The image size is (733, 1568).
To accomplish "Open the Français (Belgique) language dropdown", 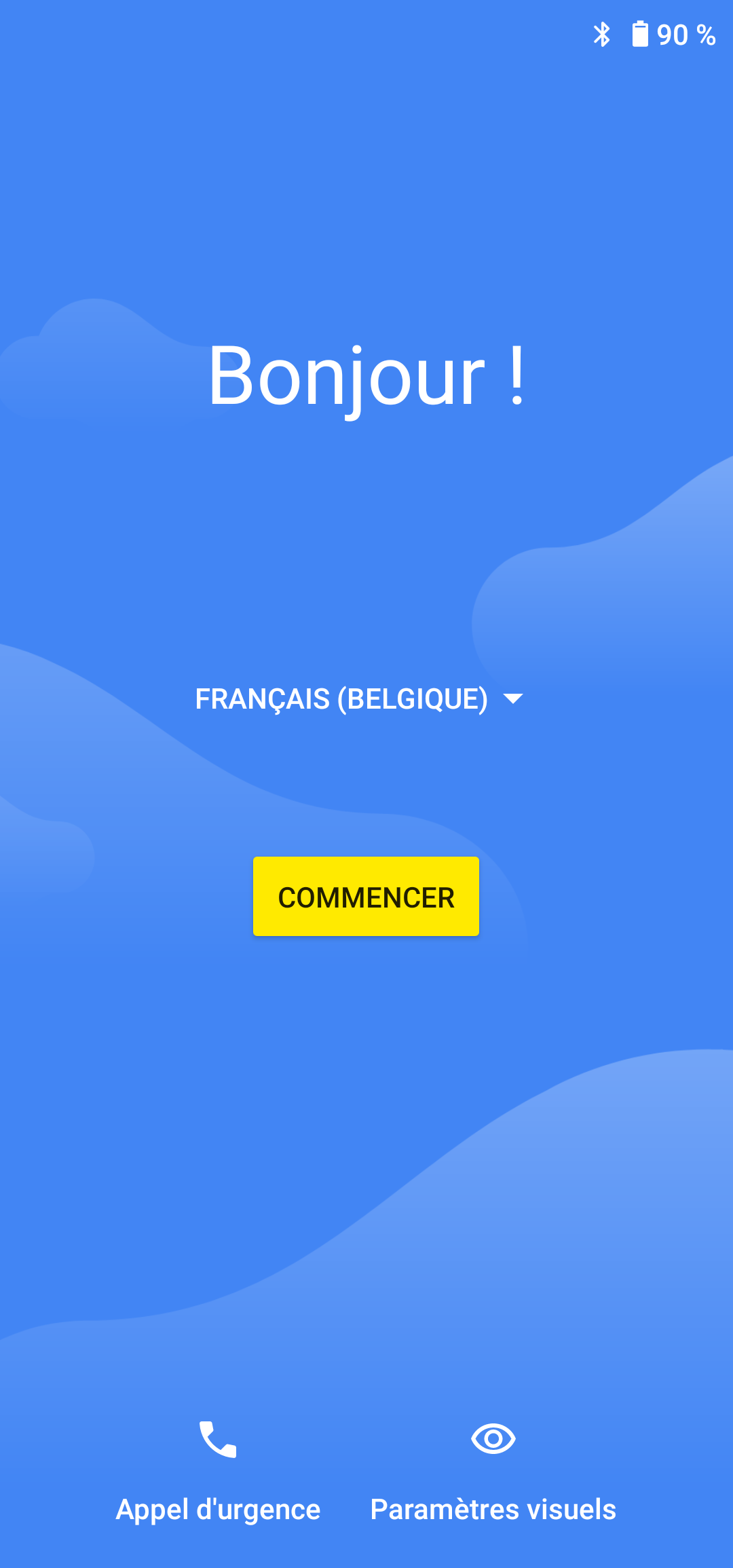I will click(x=358, y=699).
